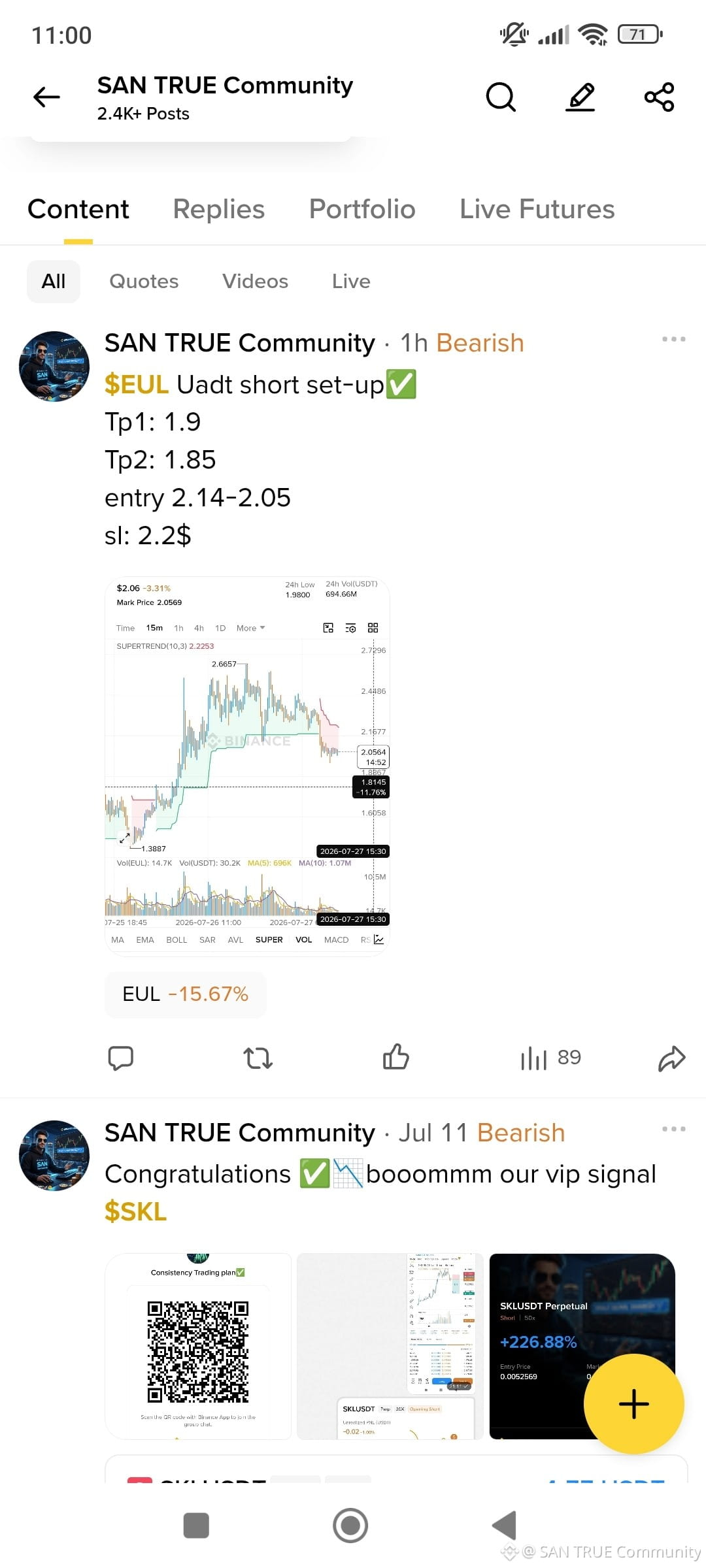Filter content by Quotes
The image size is (706, 1568).
point(144,282)
